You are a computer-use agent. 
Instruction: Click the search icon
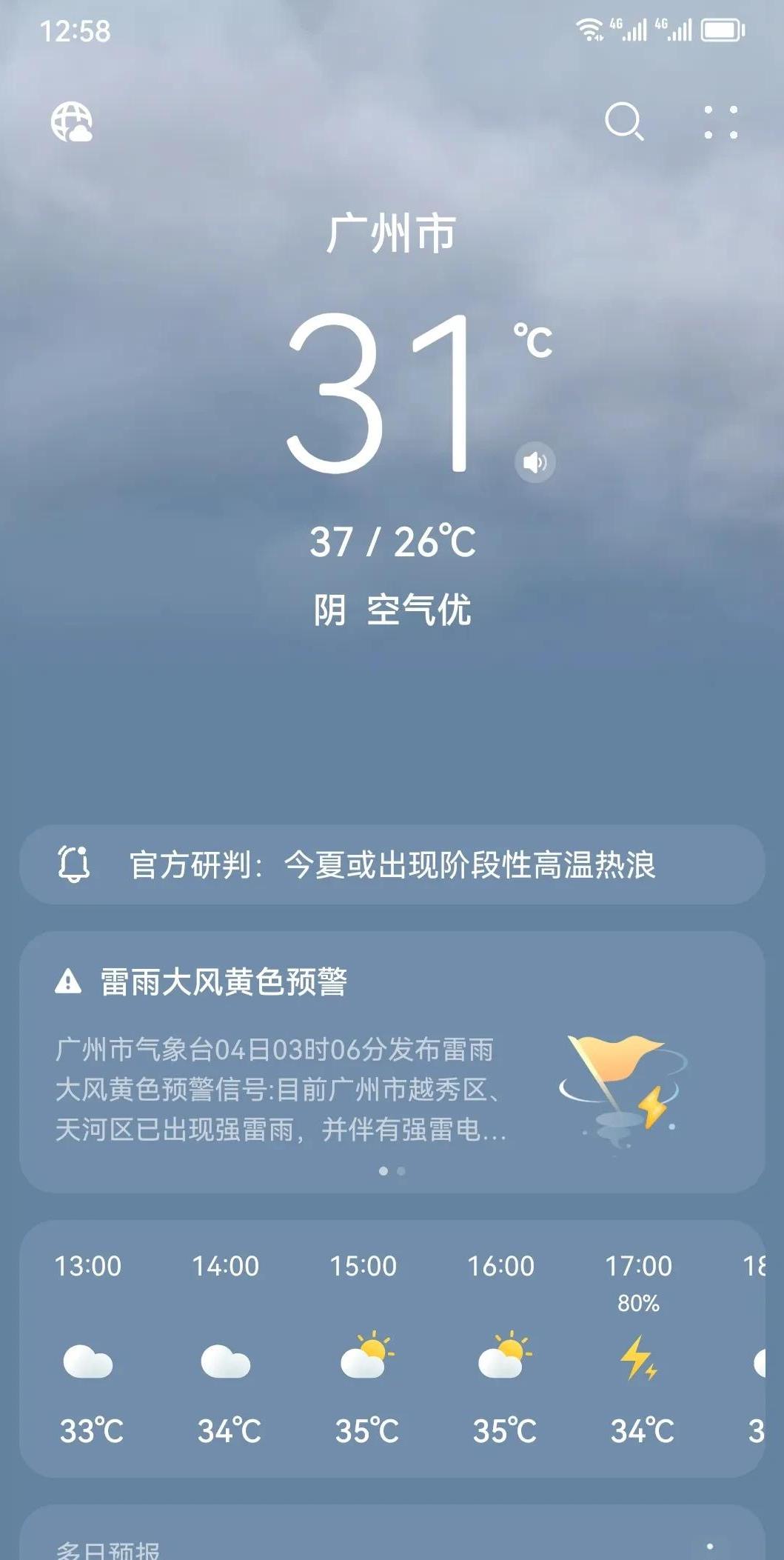(624, 120)
